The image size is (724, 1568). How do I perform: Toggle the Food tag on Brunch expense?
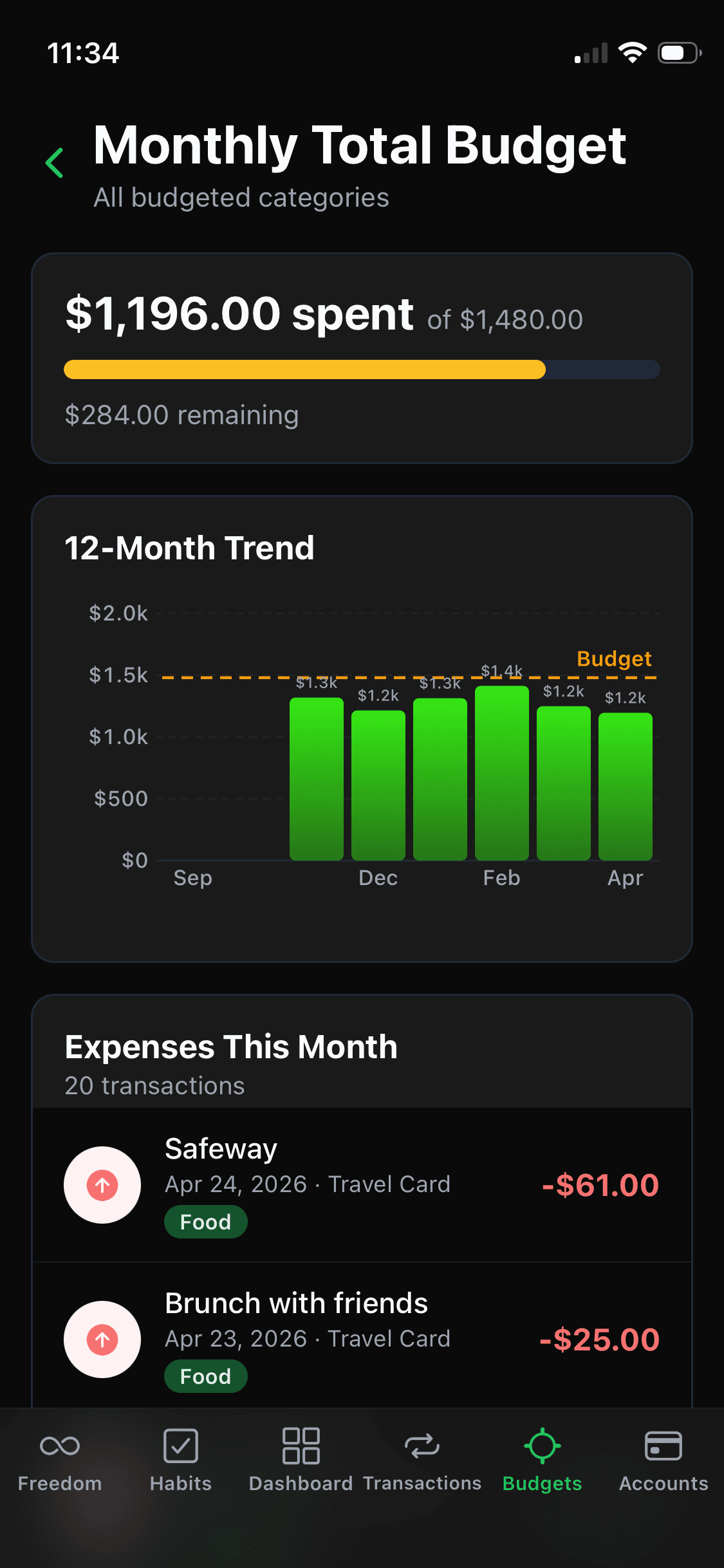point(205,1376)
